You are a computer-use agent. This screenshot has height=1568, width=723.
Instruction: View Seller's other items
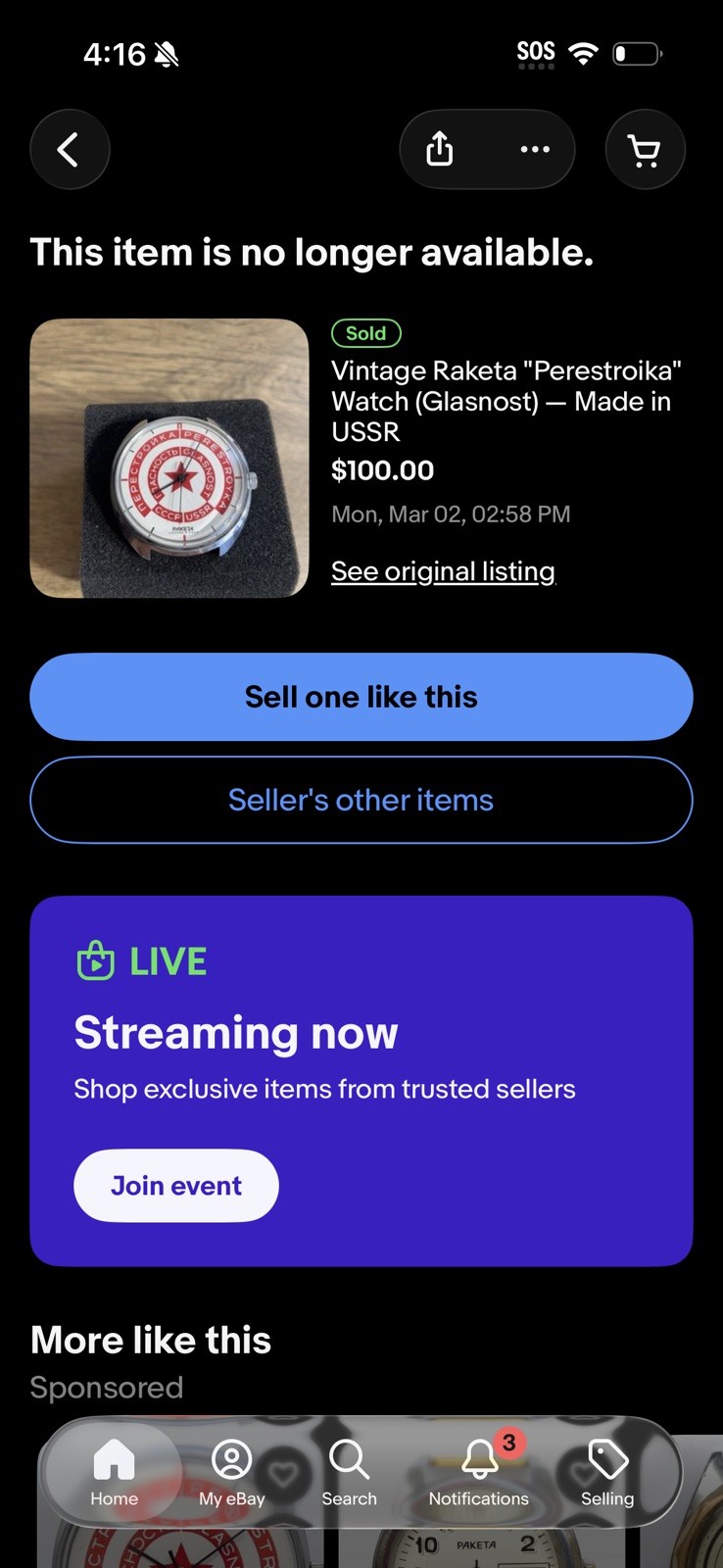point(361,800)
